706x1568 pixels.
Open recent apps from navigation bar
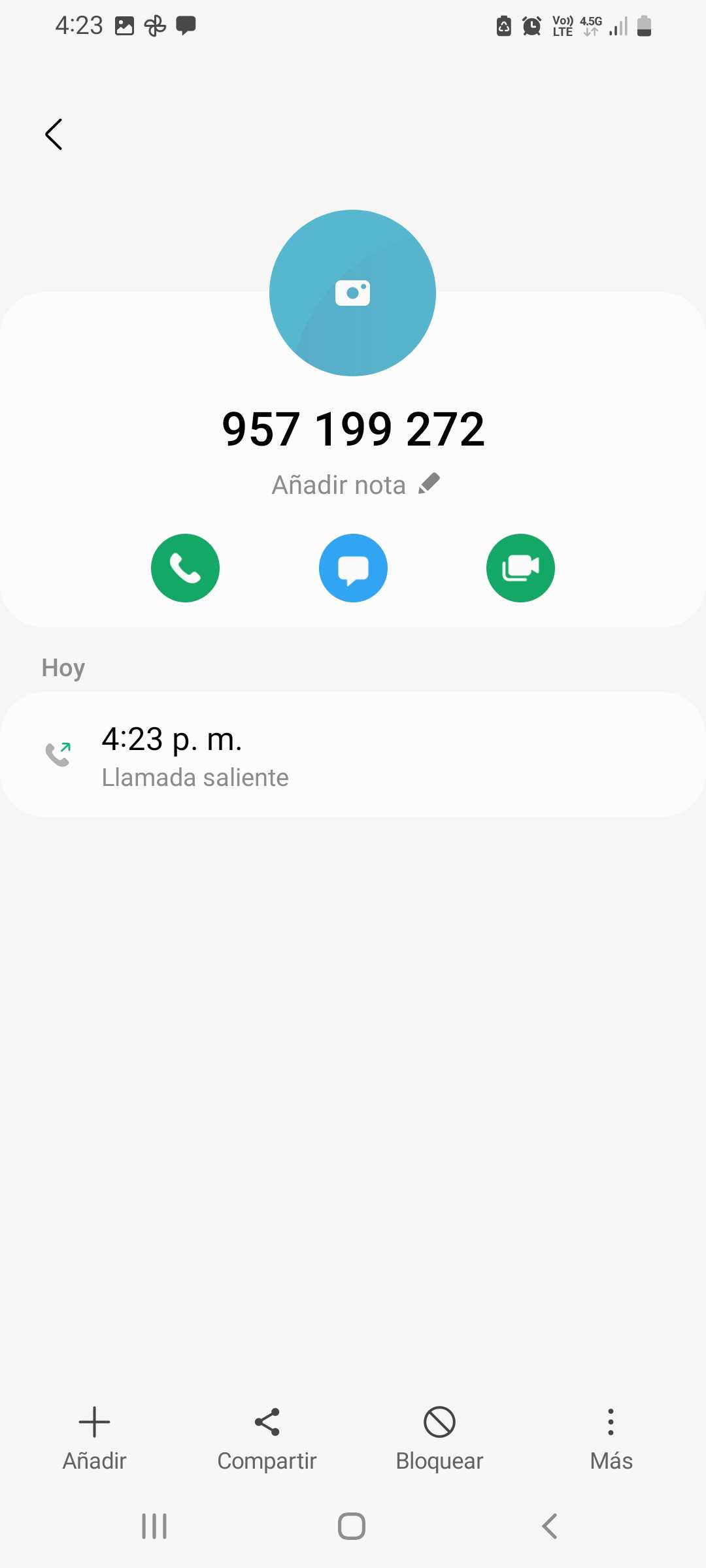[154, 1526]
